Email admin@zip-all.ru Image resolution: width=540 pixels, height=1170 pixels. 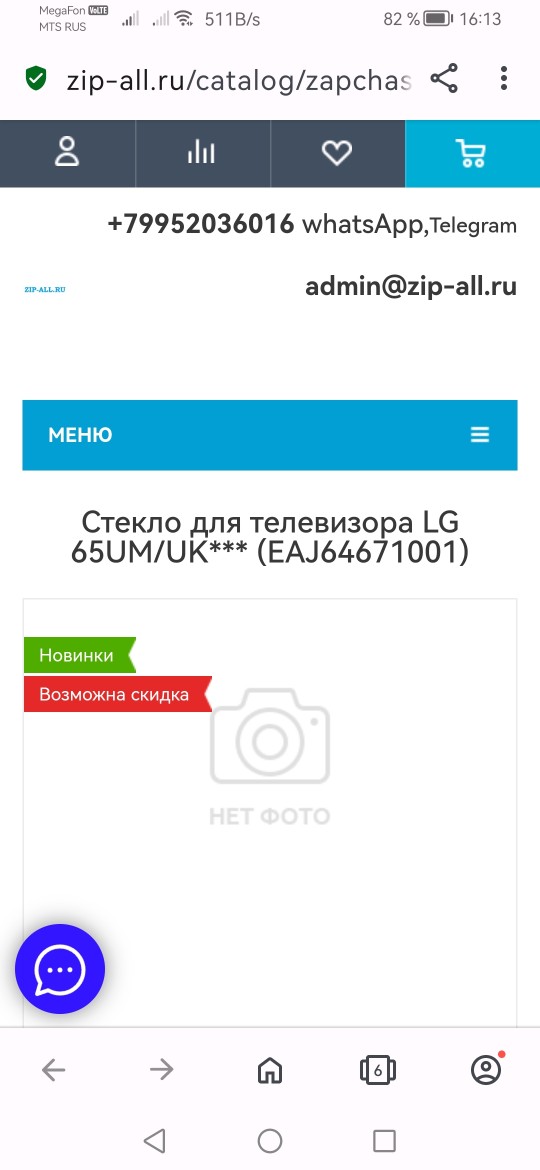tap(410, 287)
